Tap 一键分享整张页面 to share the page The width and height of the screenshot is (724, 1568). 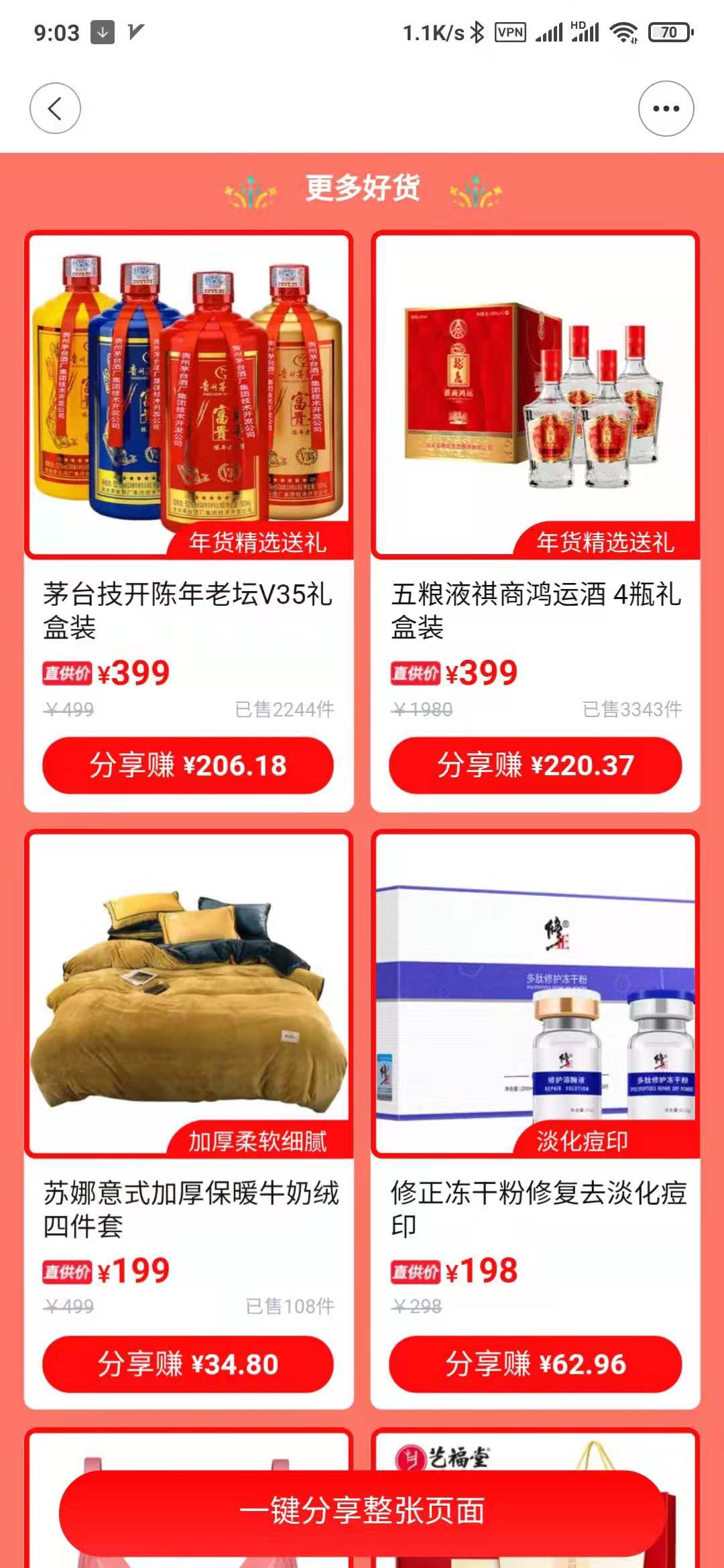point(362,1512)
